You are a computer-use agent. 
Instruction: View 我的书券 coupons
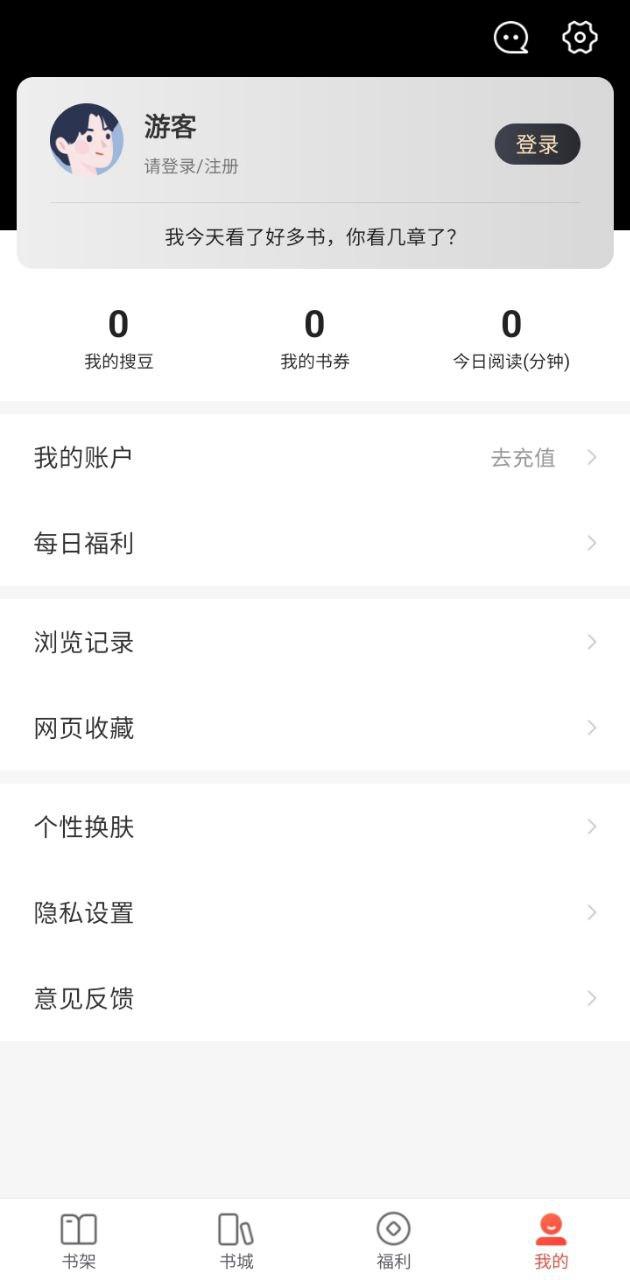[x=314, y=339]
